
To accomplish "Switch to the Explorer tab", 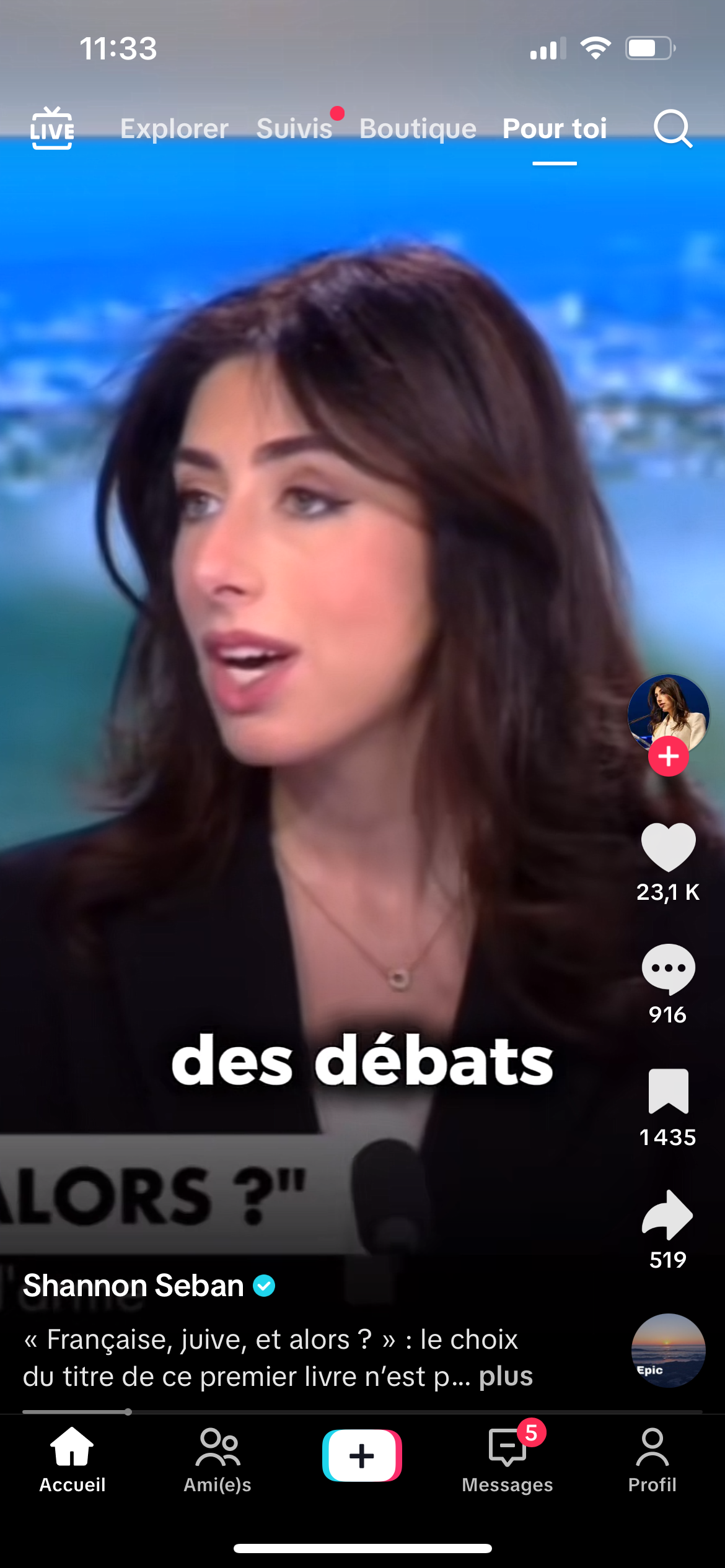I will pyautogui.click(x=174, y=129).
